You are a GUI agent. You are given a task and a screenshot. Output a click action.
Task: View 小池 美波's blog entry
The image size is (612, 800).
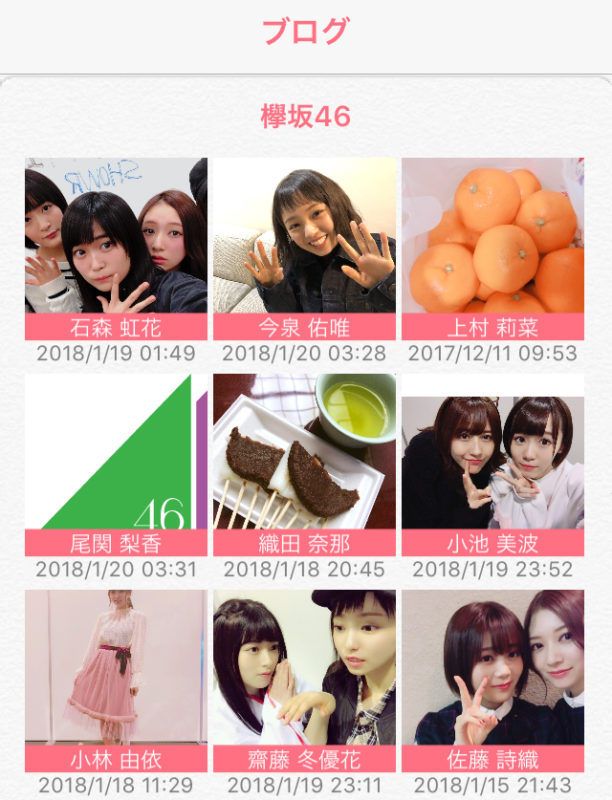[x=493, y=452]
